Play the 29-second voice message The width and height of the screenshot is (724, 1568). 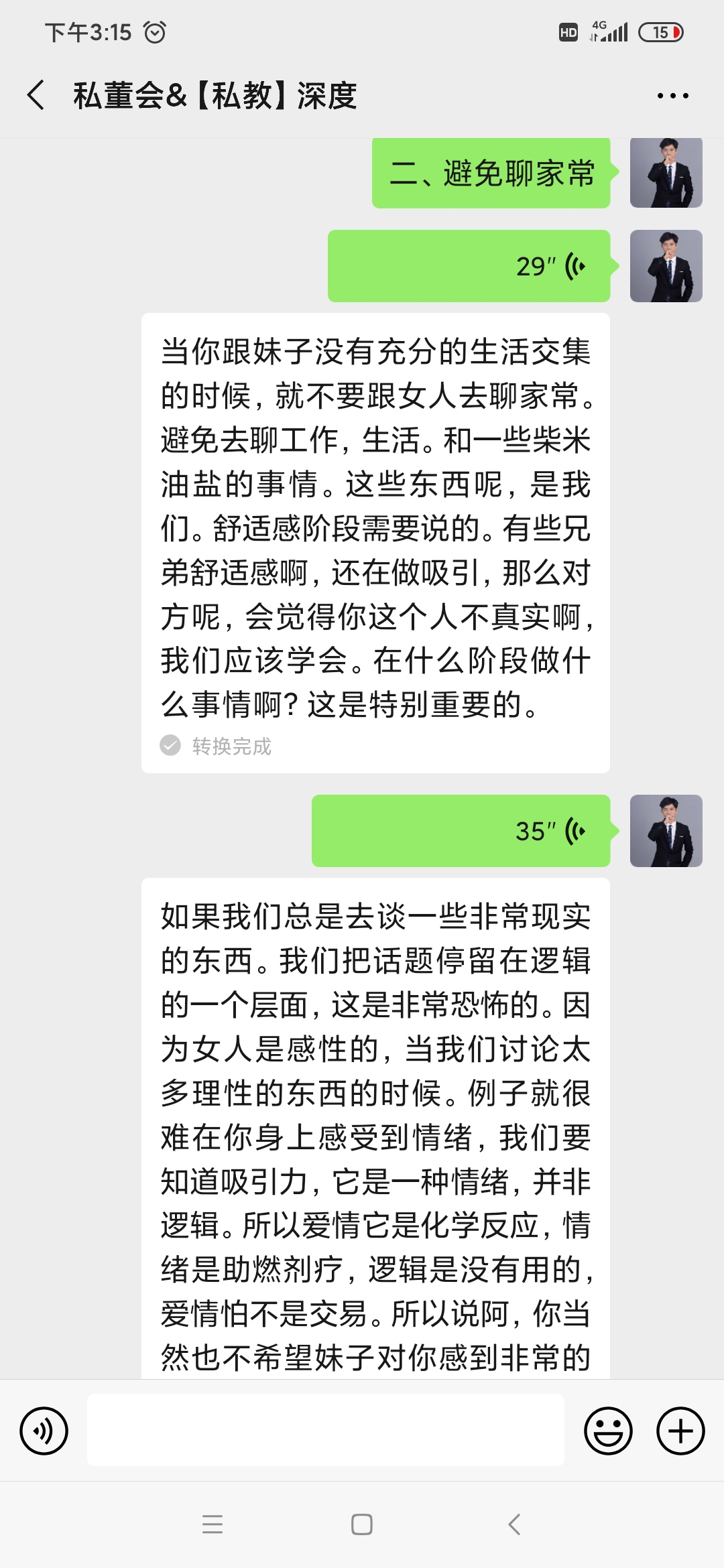469,266
